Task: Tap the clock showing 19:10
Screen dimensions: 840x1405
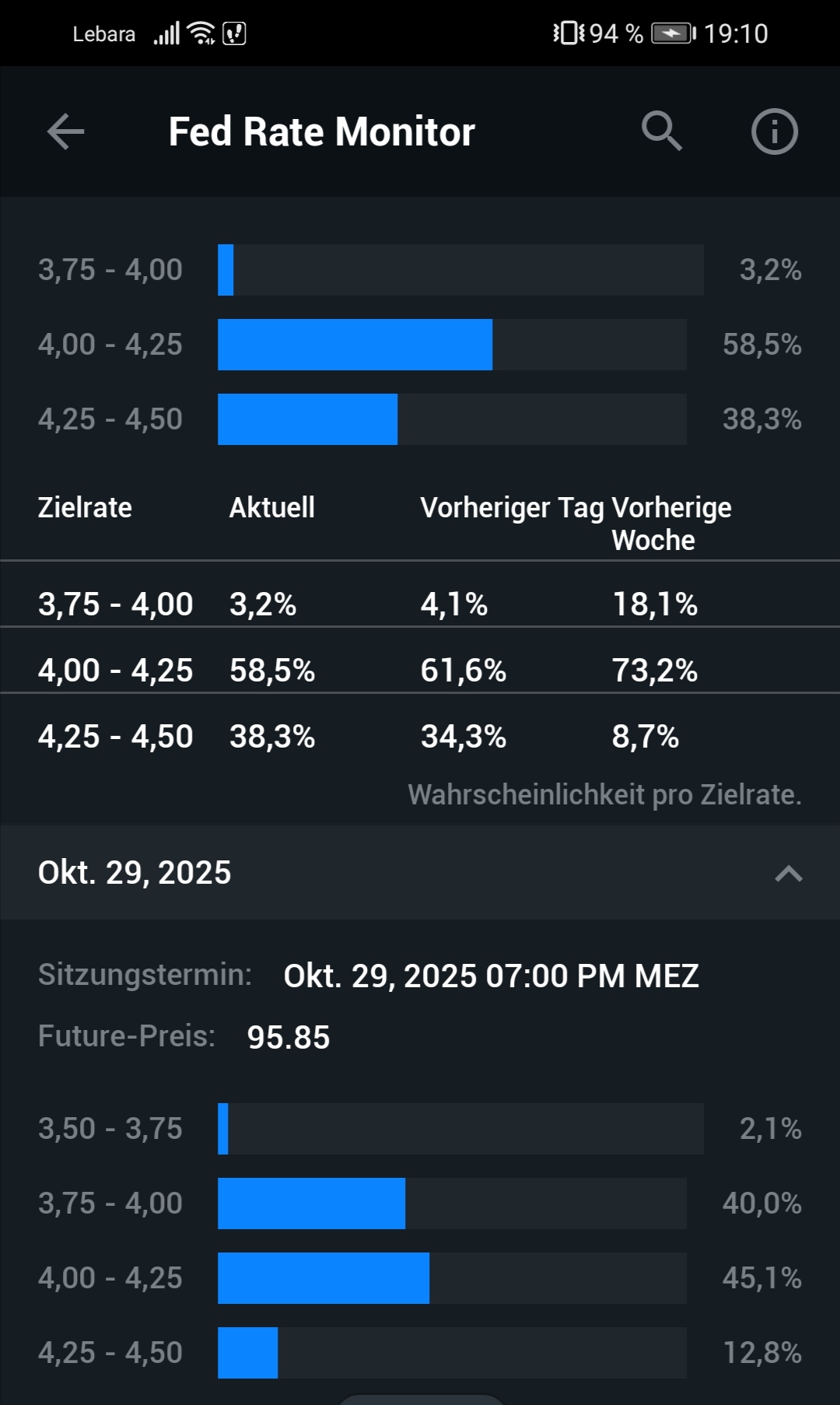Action: tap(736, 33)
